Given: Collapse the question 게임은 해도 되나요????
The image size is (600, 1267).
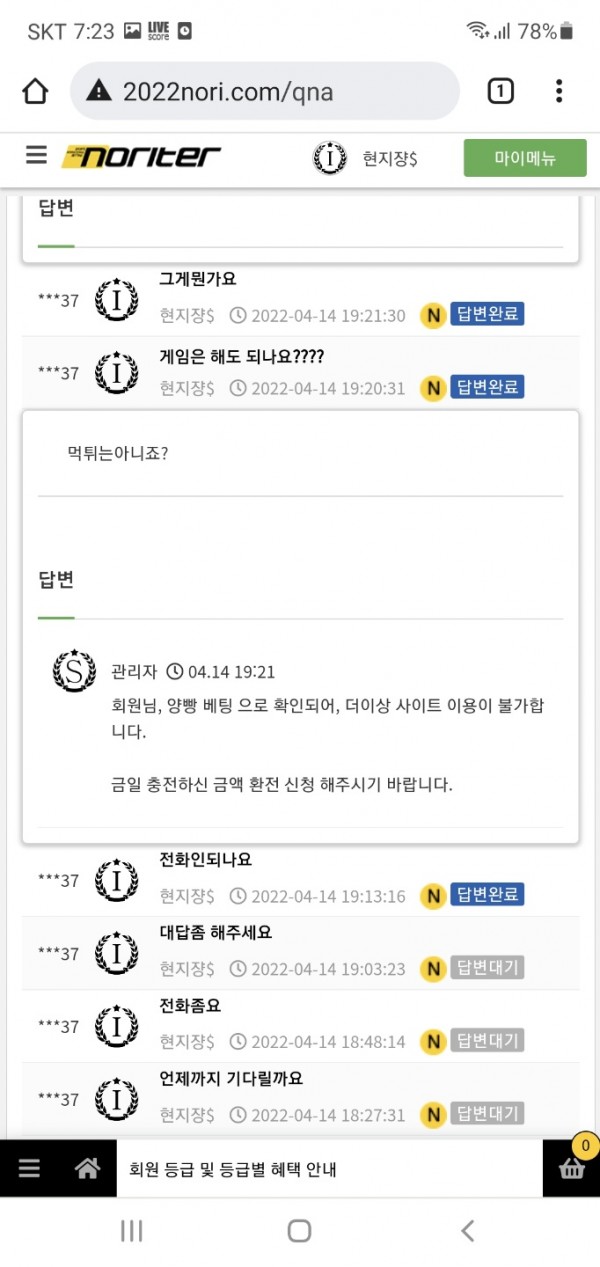Looking at the screenshot, I should [x=241, y=357].
